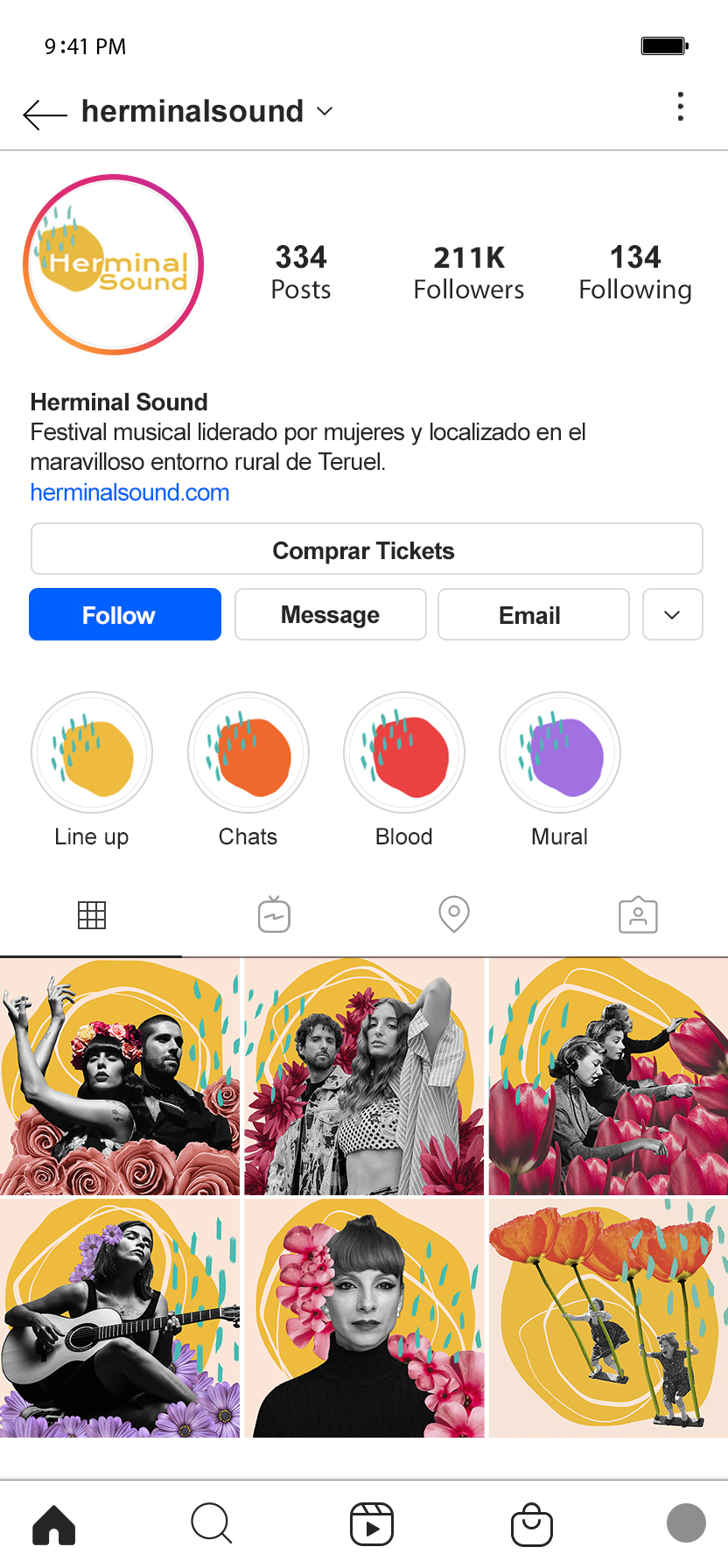Image resolution: width=728 pixels, height=1568 pixels.
Task: Go back using the arrow icon
Action: click(45, 114)
